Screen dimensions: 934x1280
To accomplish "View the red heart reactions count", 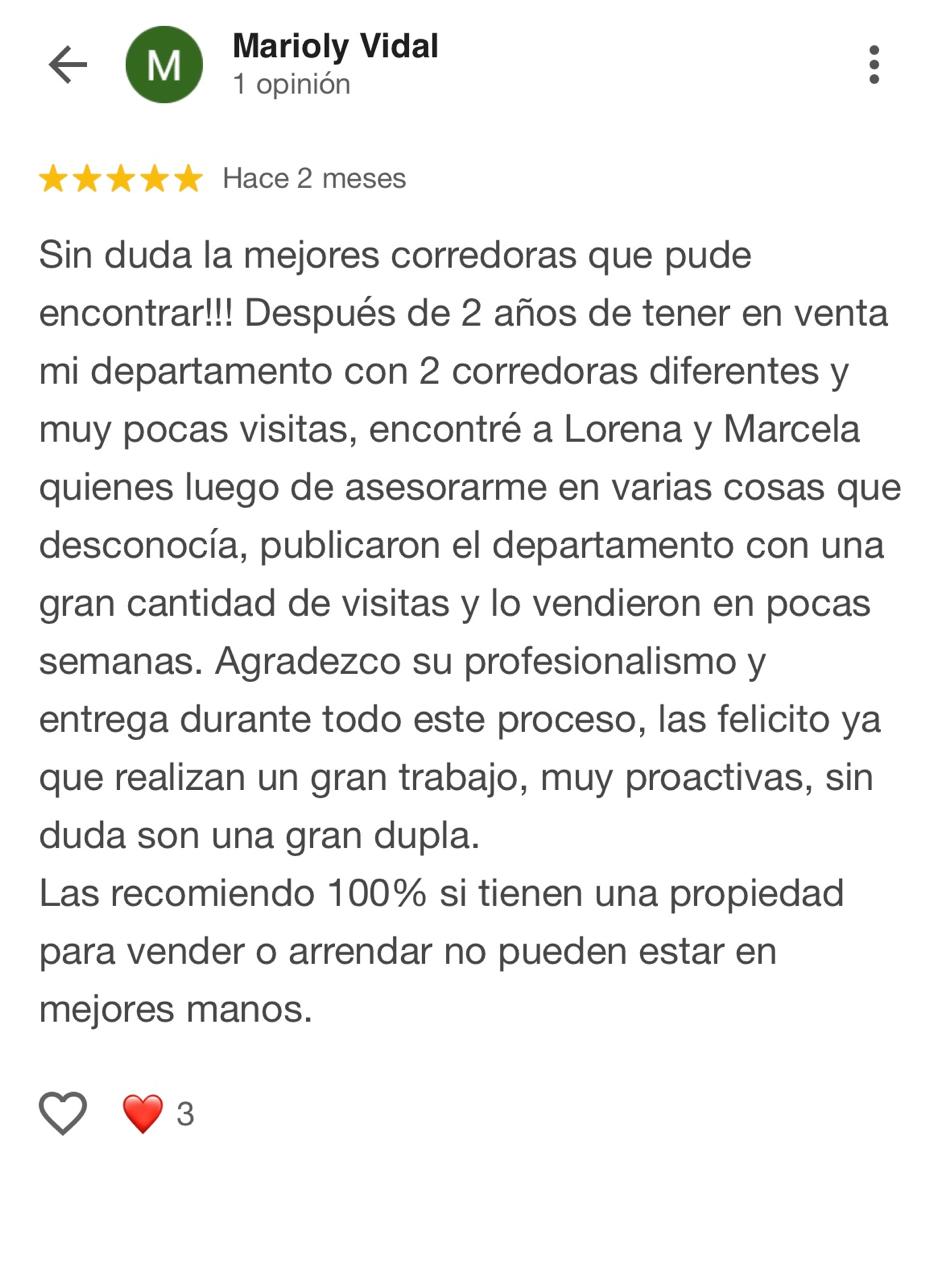I will 158,1113.
